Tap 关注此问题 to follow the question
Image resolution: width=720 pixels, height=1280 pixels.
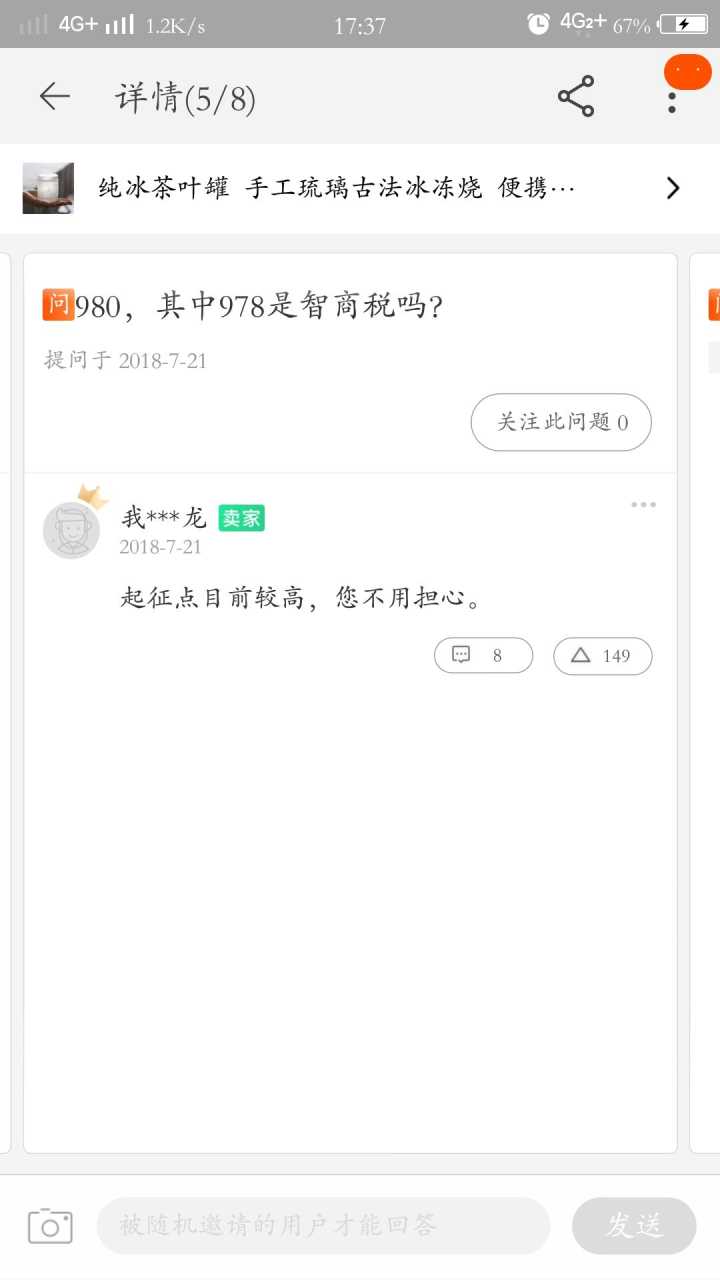(x=561, y=422)
